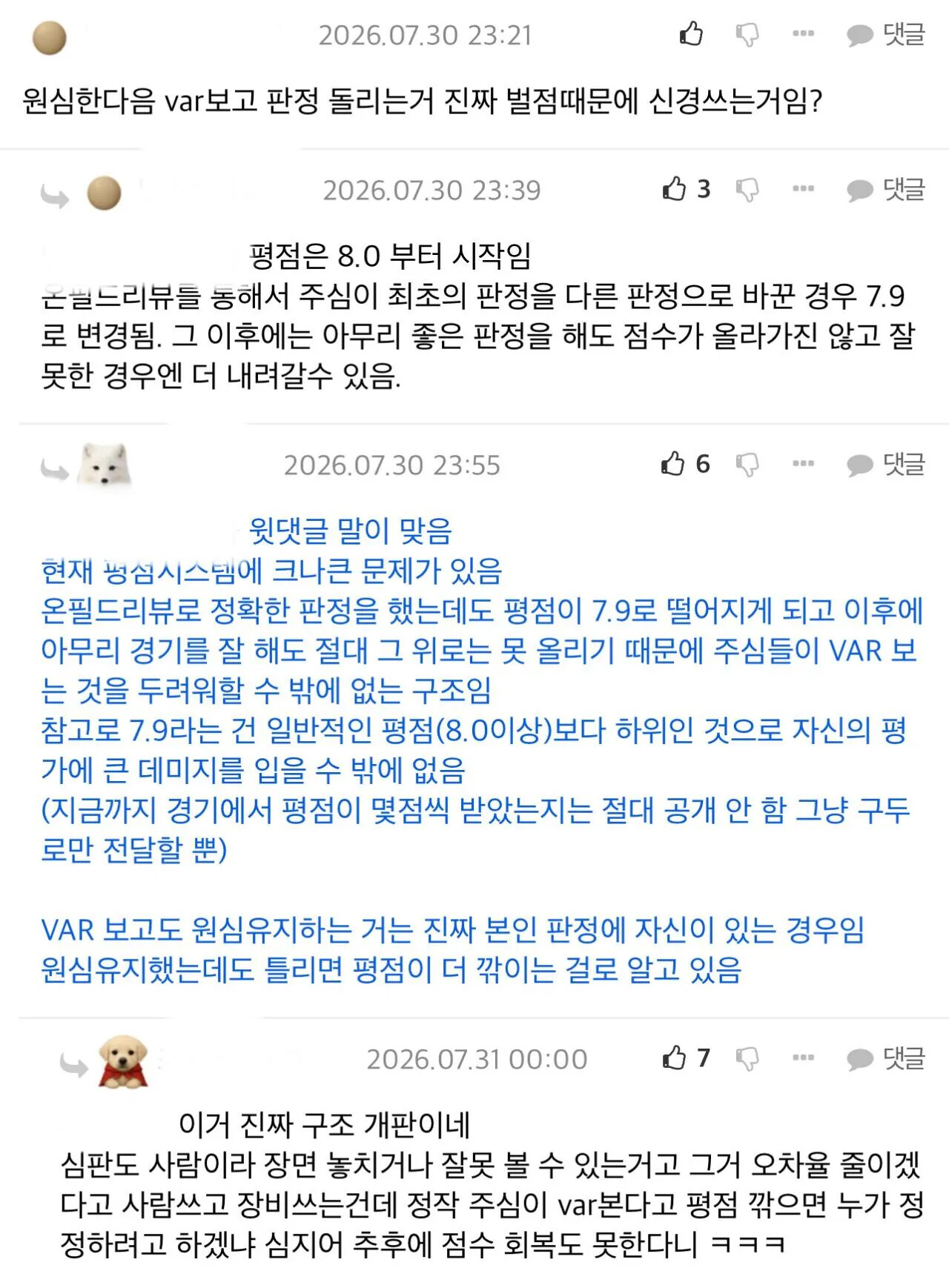
Task: Tap 댓글 on the 23:55 reply
Action: [x=886, y=465]
